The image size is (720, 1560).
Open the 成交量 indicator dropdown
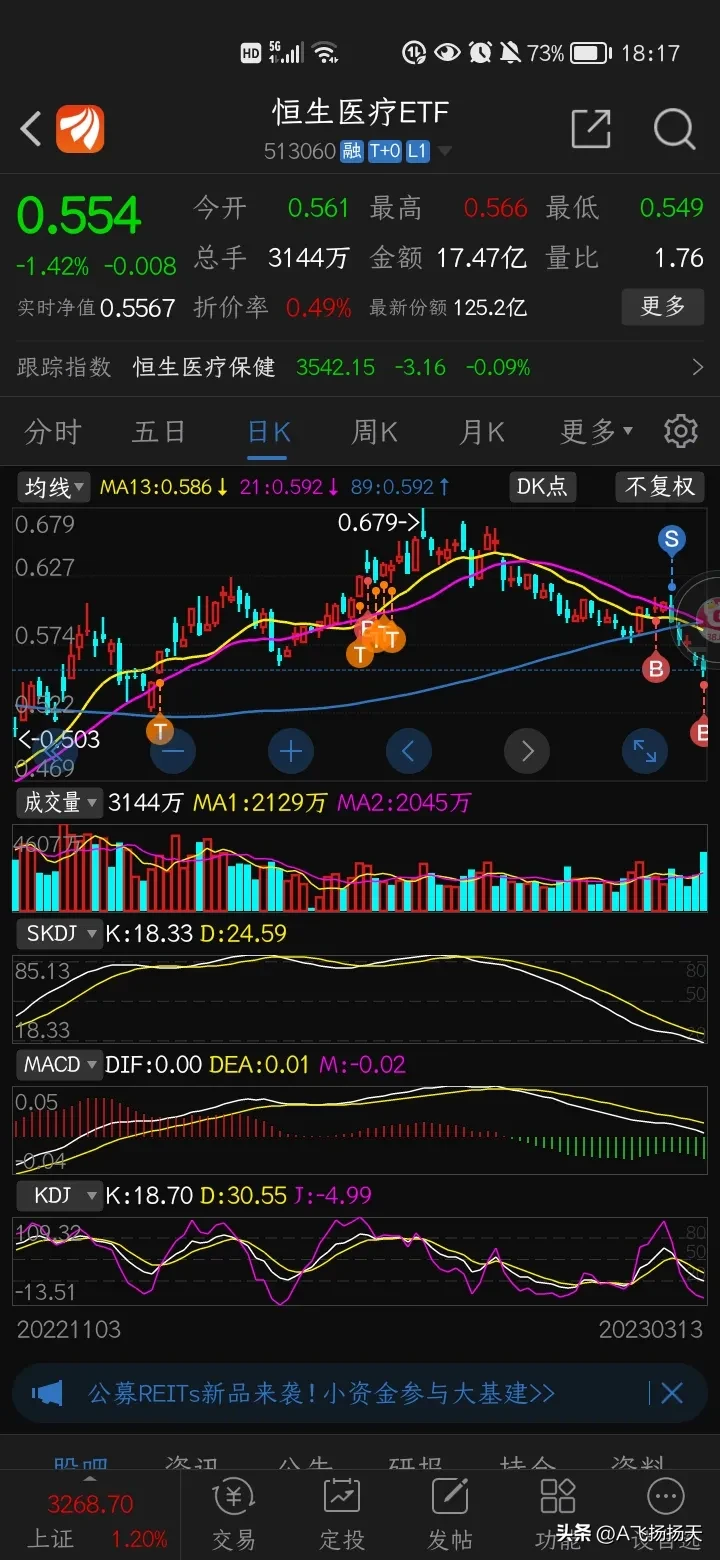tap(60, 802)
